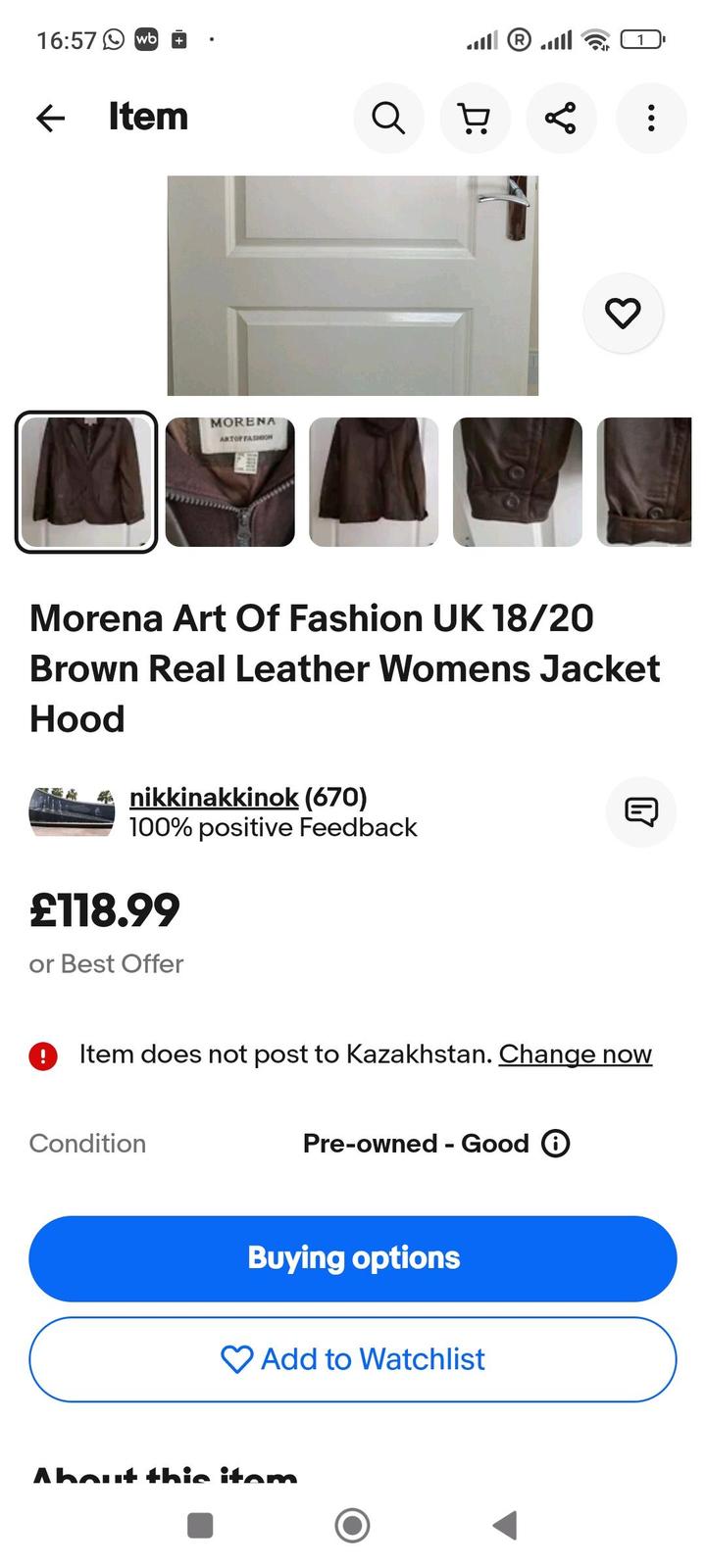
Task: Message the seller via chat icon
Action: pyautogui.click(x=641, y=811)
